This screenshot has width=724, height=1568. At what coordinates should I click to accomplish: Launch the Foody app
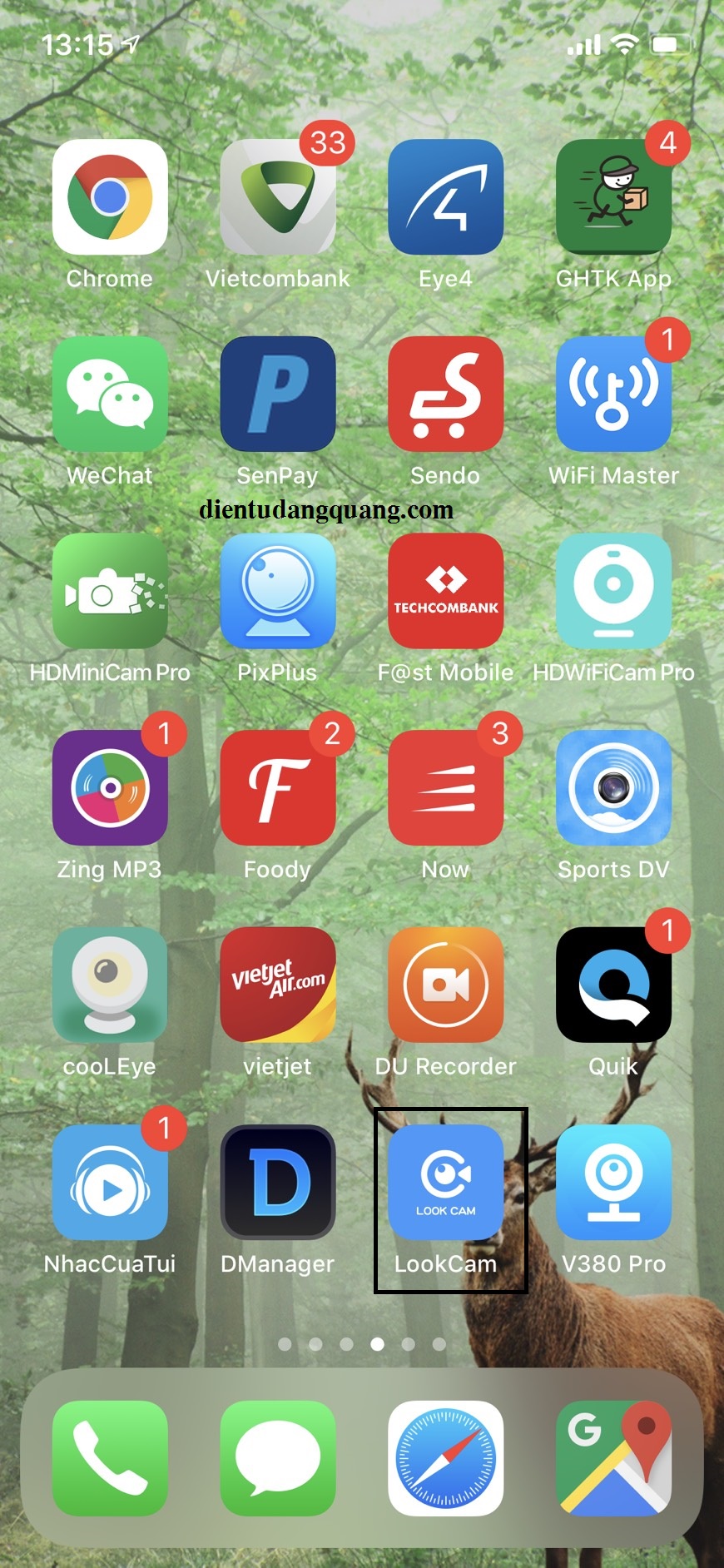tap(278, 788)
